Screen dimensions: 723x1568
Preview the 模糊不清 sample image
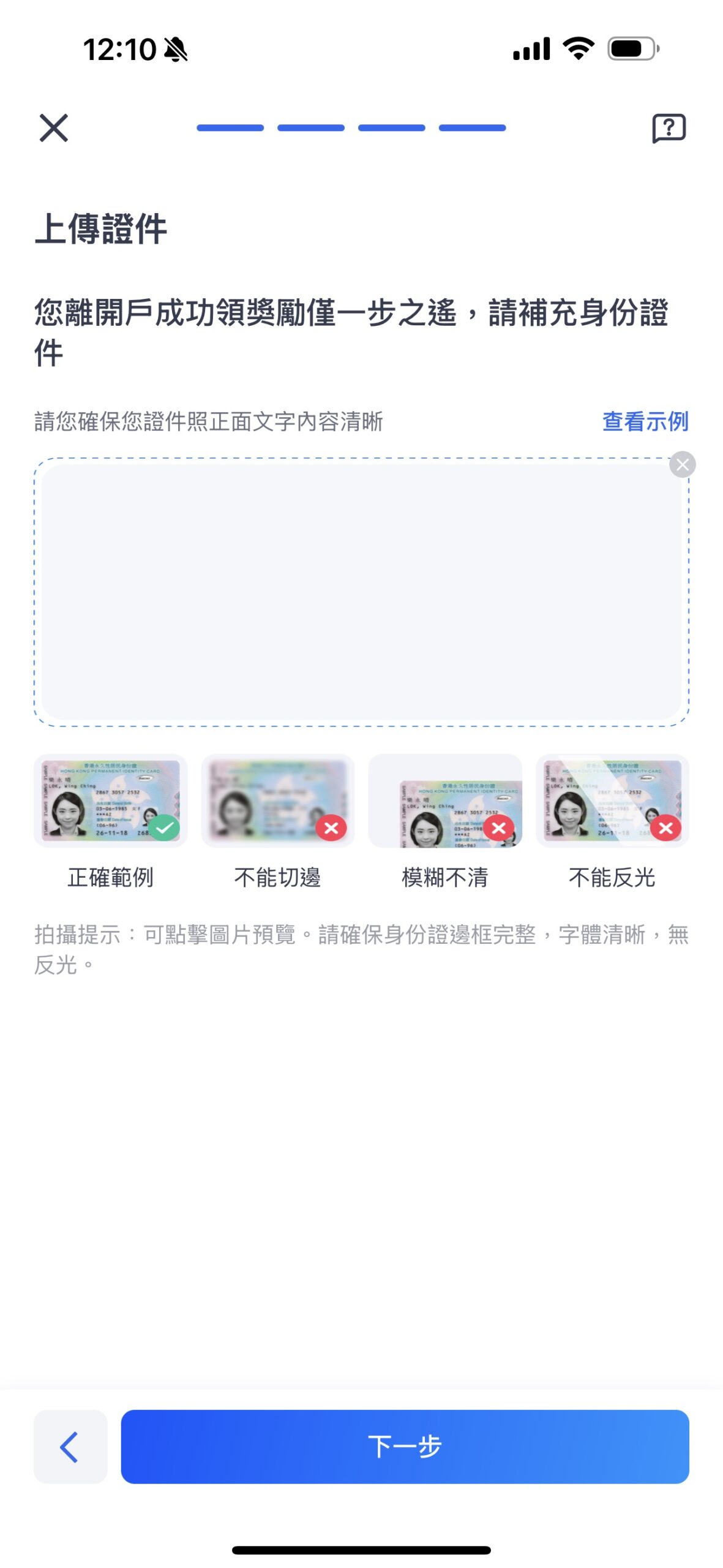click(445, 801)
